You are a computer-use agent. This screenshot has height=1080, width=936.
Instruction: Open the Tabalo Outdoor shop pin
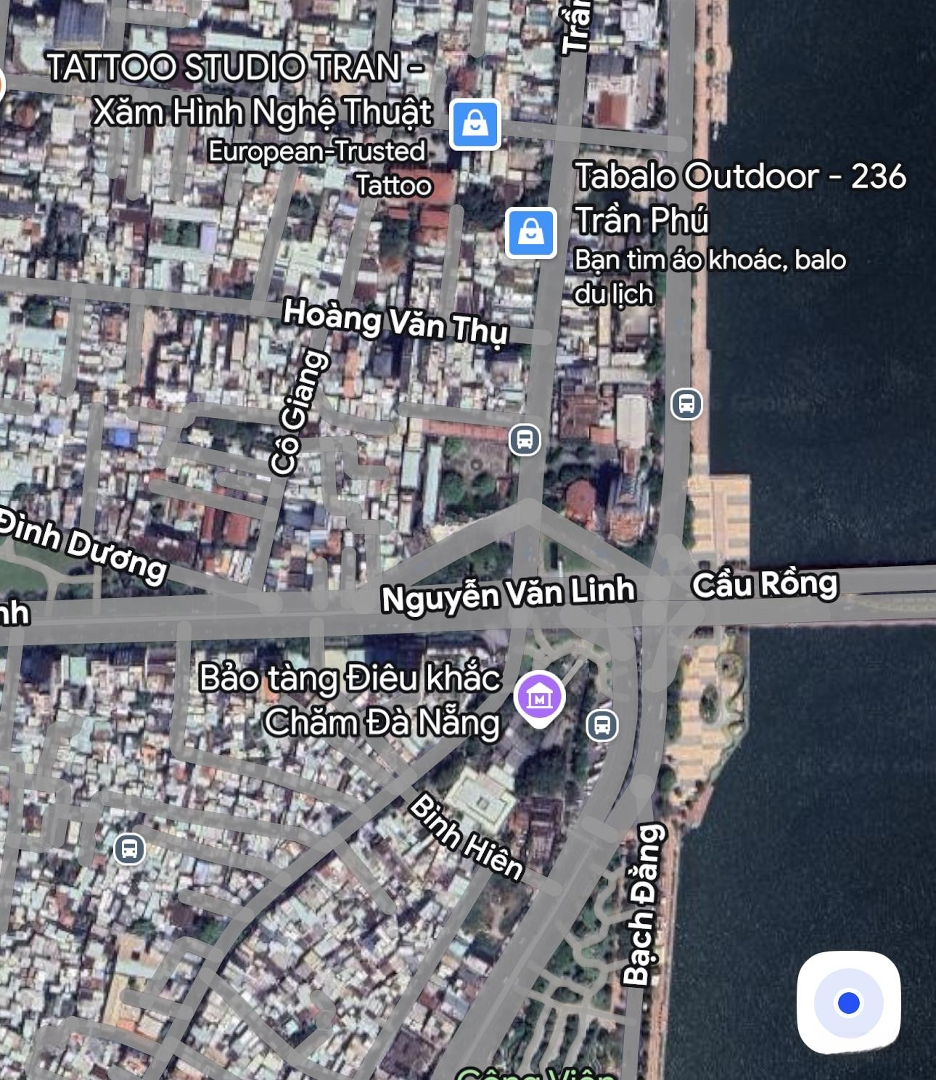(x=530, y=233)
